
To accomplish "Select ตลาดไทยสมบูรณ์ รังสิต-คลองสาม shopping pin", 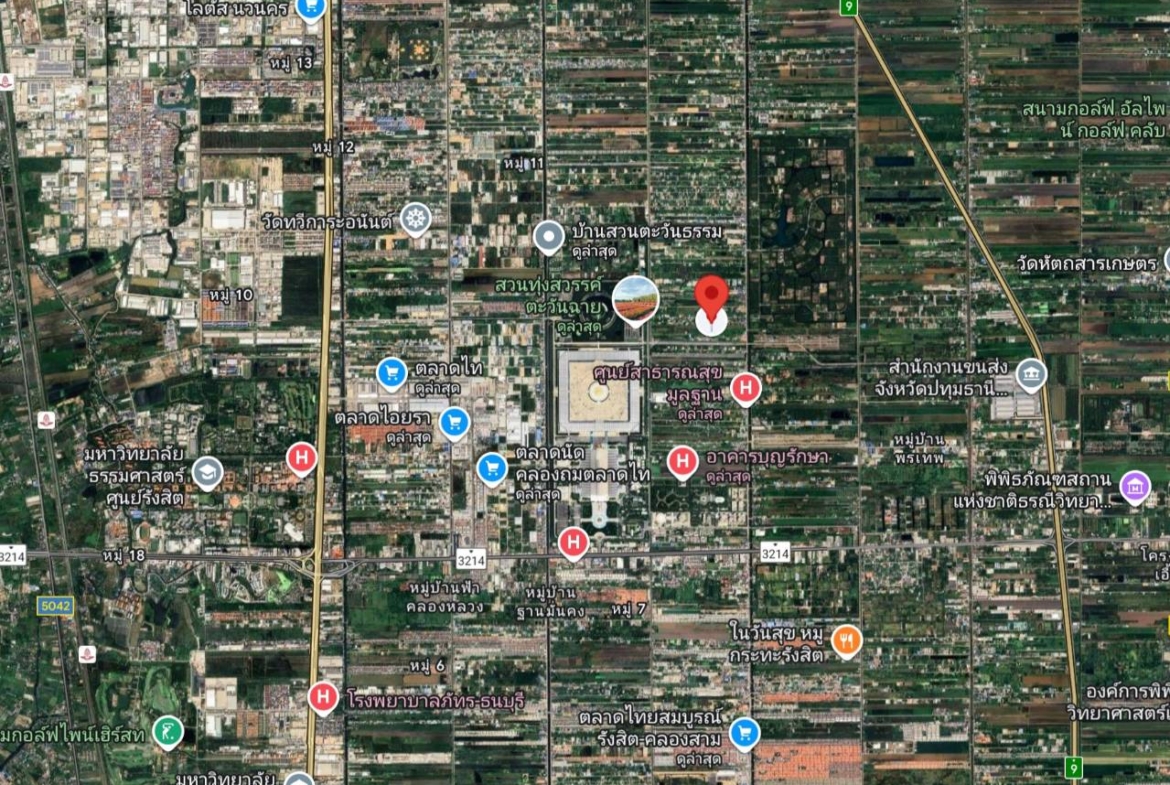I will point(742,733).
